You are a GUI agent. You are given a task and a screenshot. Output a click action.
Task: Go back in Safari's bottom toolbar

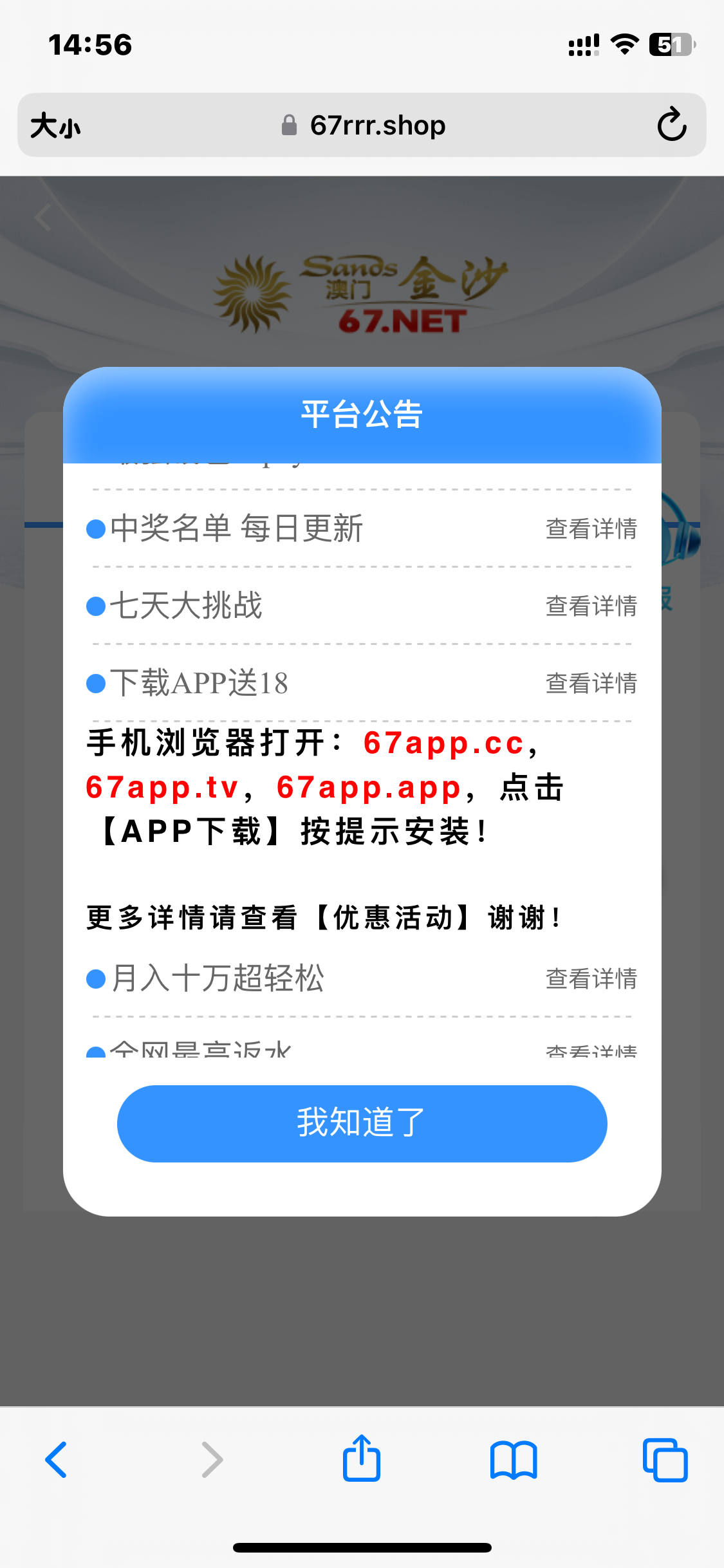click(57, 1460)
